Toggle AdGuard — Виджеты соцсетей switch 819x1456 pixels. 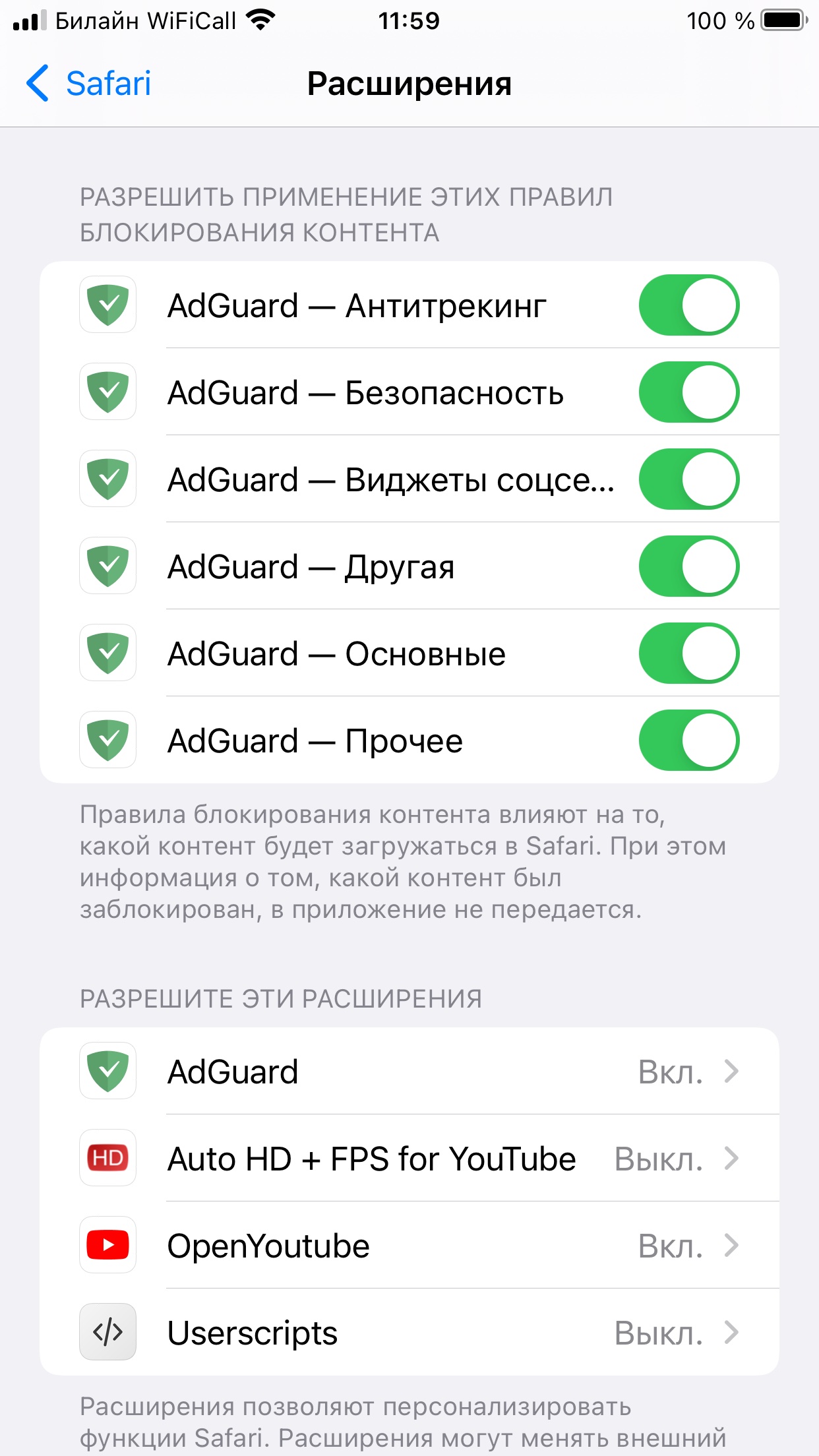tap(688, 479)
